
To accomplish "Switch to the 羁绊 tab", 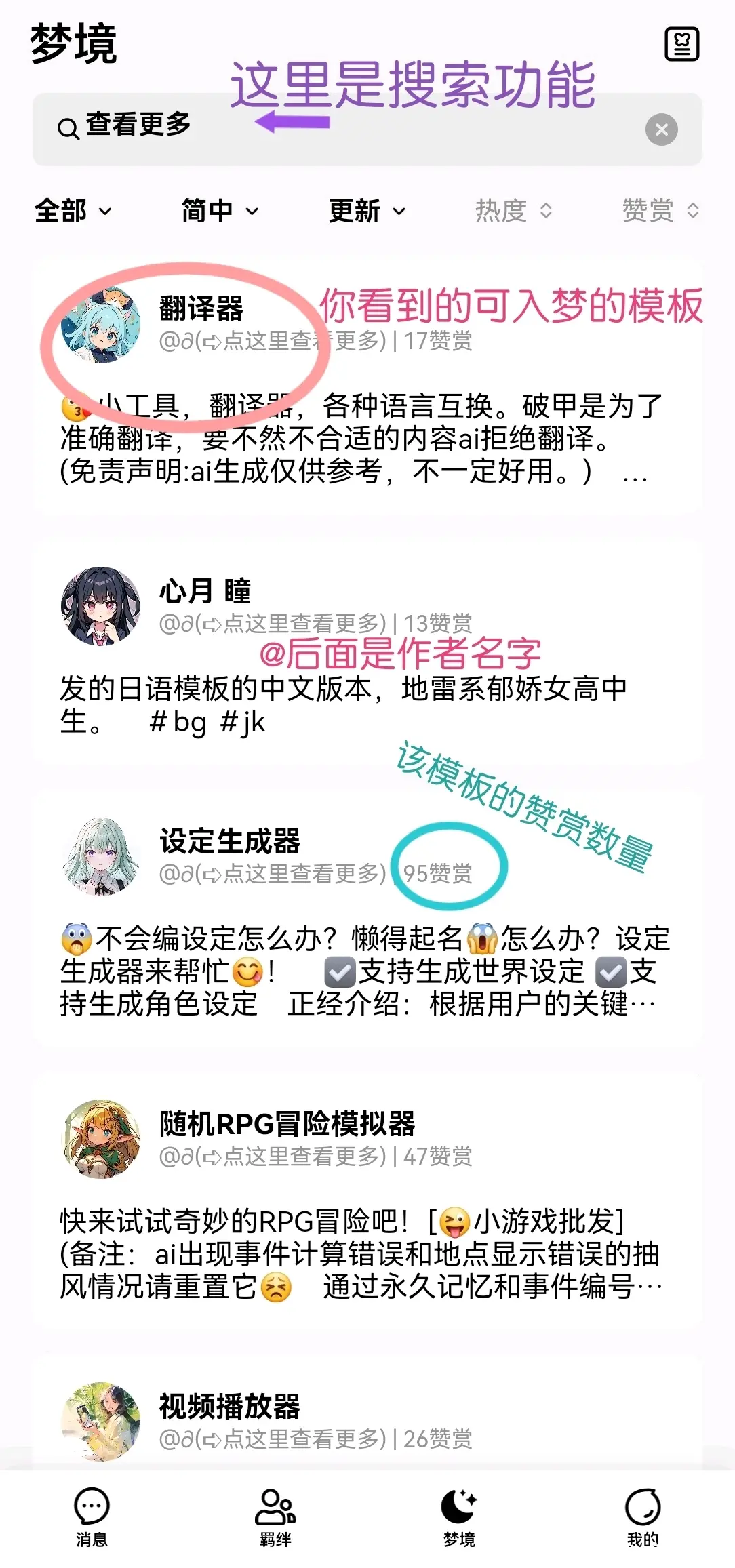I will (x=275, y=1519).
